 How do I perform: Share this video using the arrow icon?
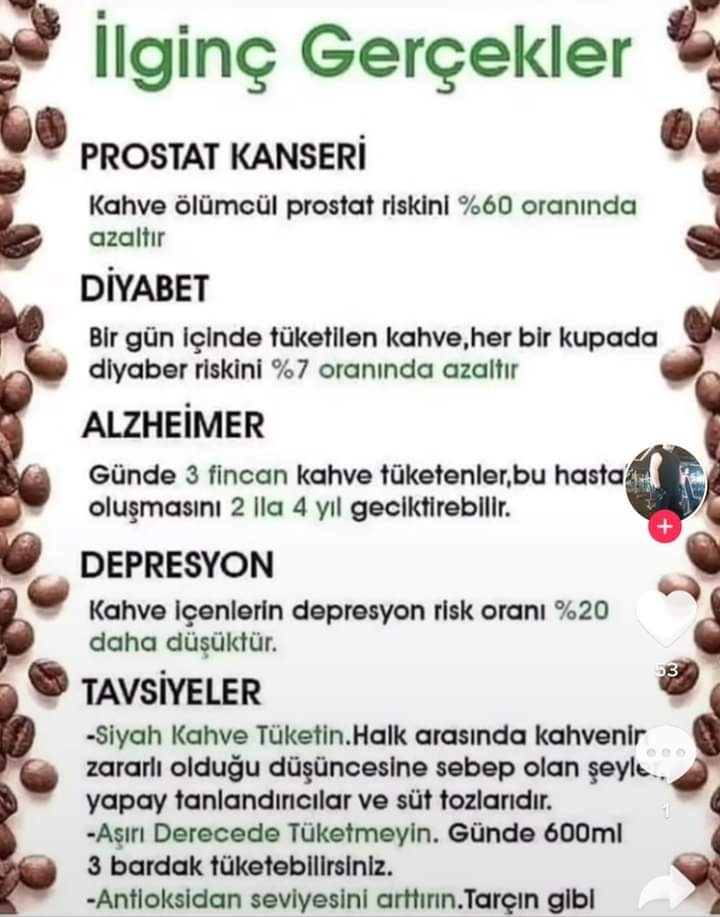(667, 890)
